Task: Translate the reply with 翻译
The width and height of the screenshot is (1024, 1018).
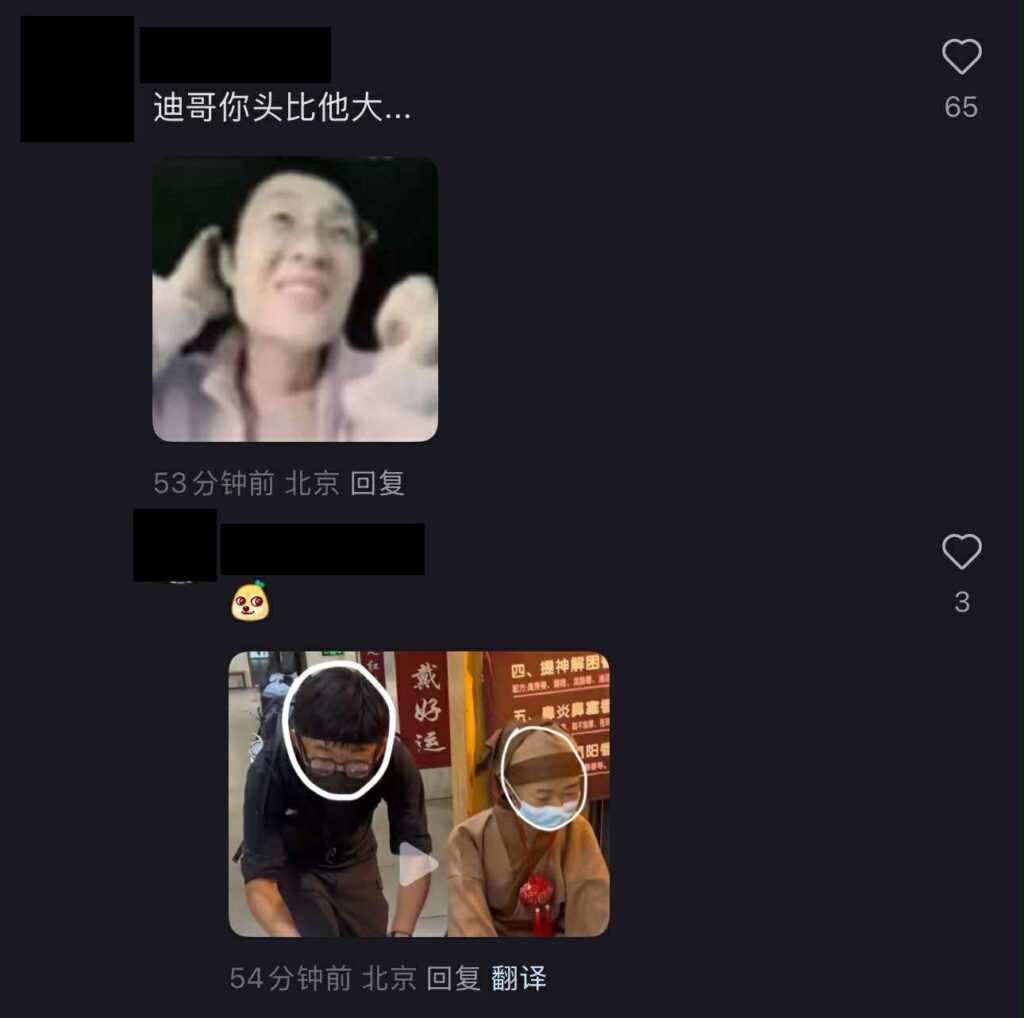Action: pyautogui.click(x=518, y=978)
